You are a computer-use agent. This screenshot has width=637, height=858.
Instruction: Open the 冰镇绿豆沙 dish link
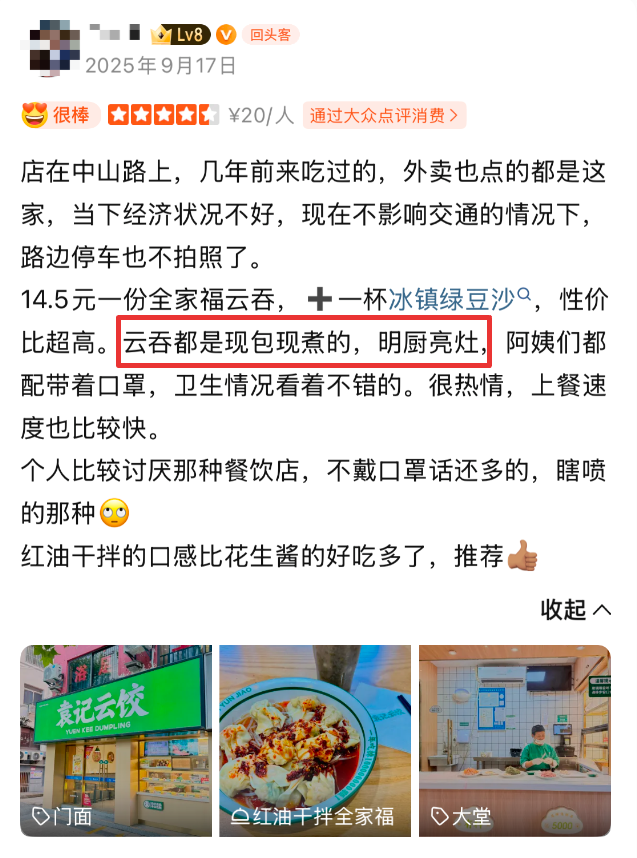pos(459,299)
